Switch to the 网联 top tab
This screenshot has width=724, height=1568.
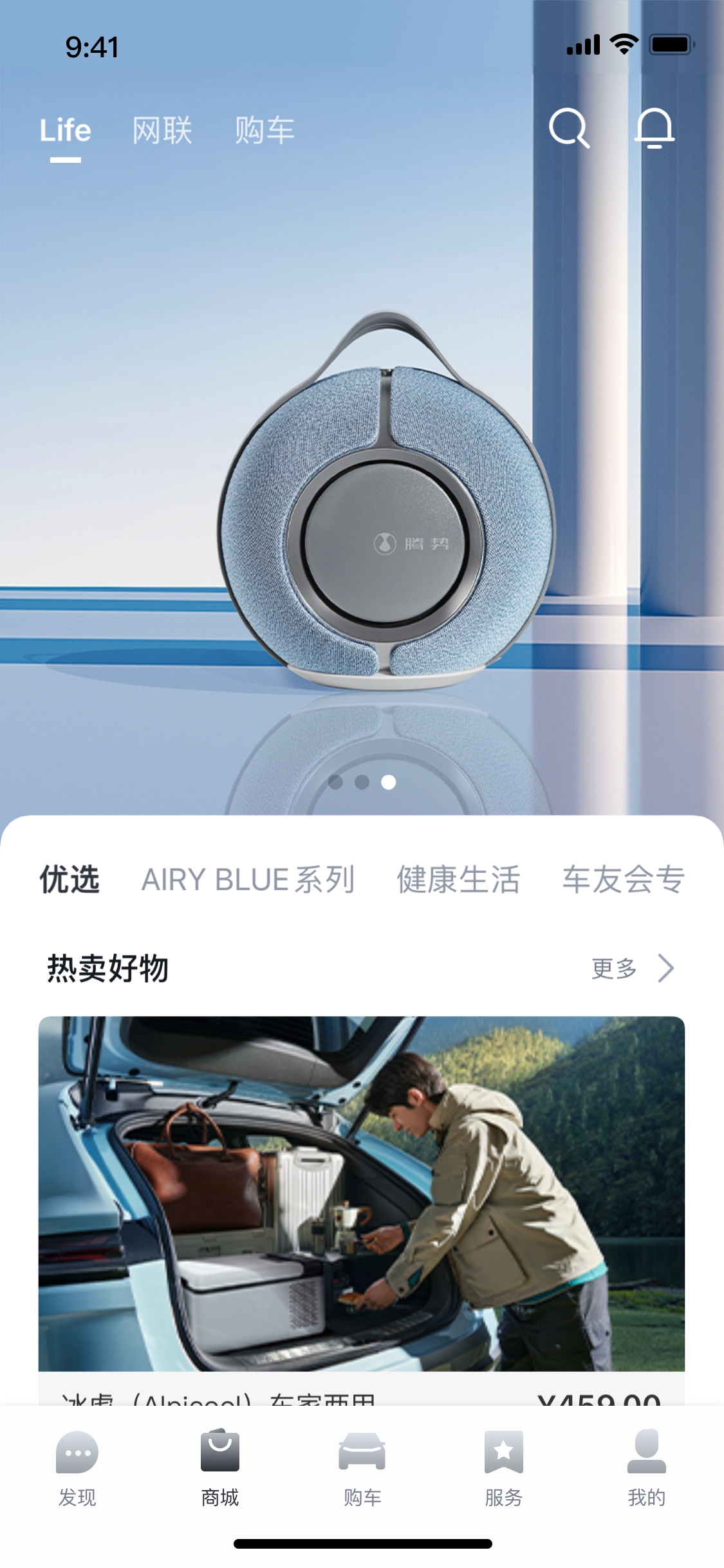tap(162, 131)
